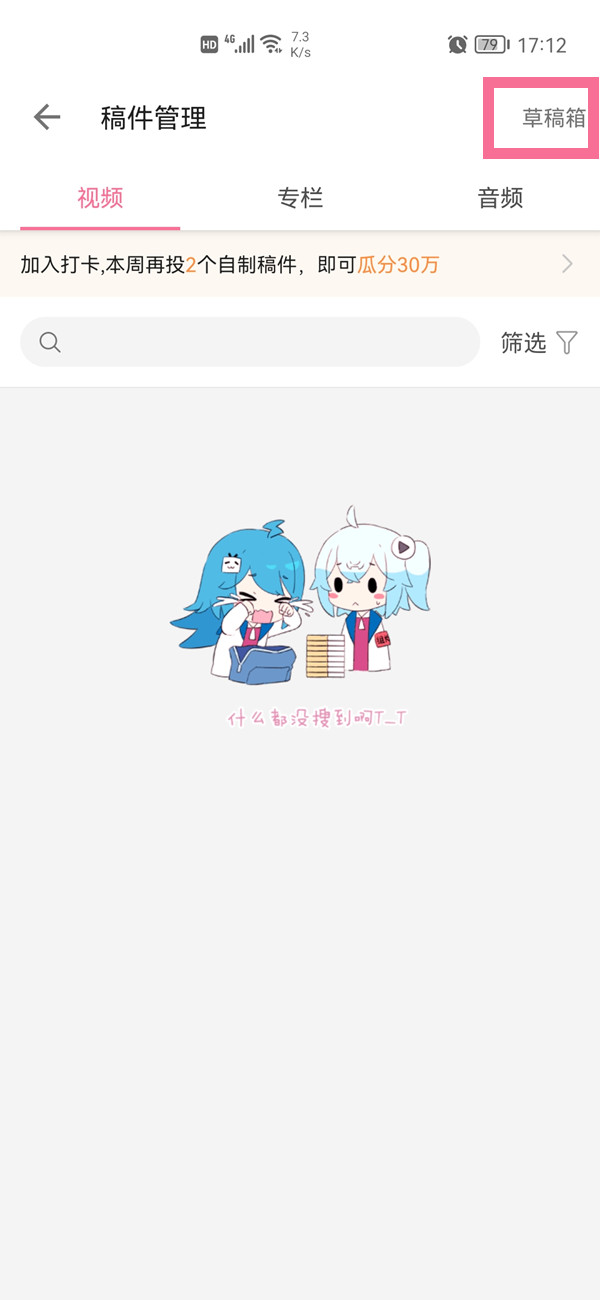Open the 加入打卡 check-in banner
Screen dimensions: 600x1300
[300, 265]
